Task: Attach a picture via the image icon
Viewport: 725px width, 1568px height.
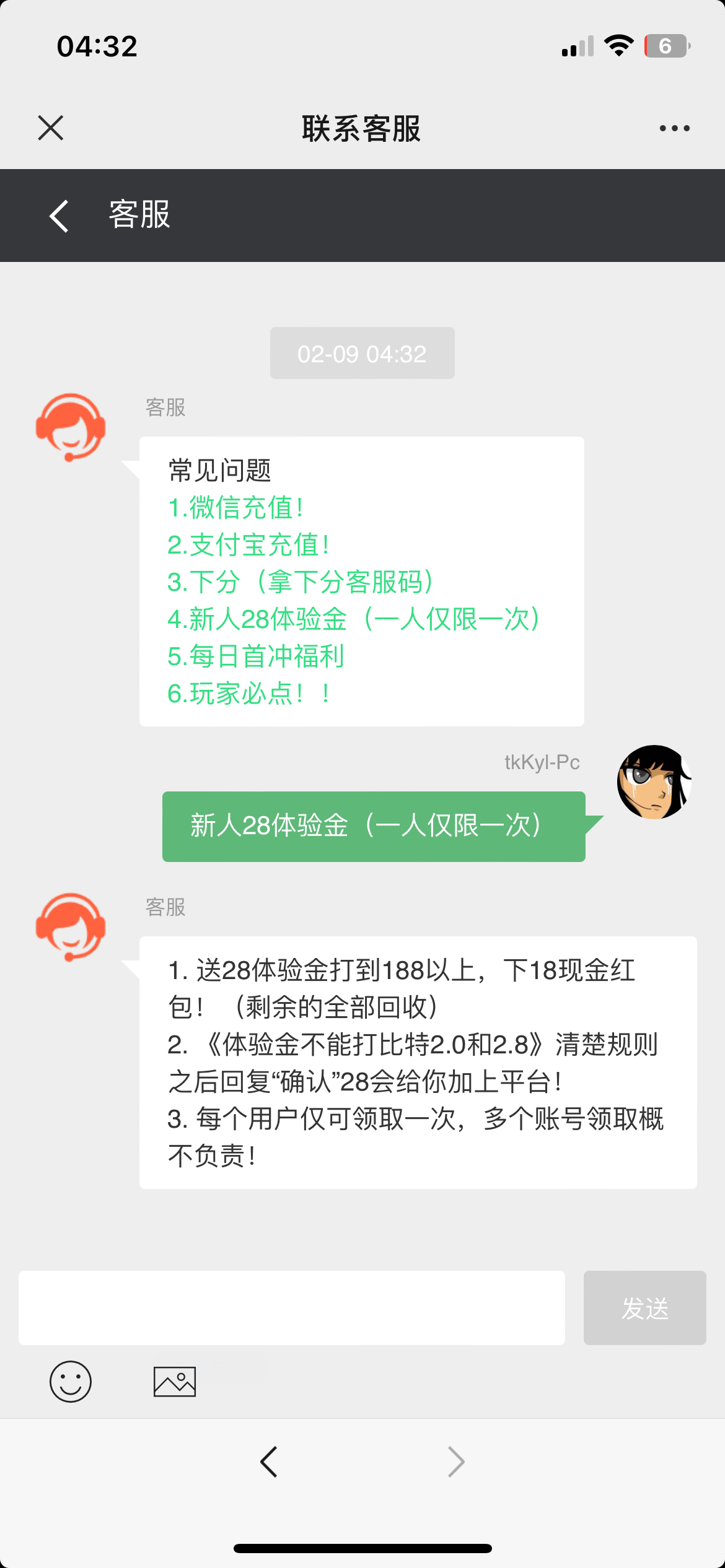Action: pos(175,1381)
